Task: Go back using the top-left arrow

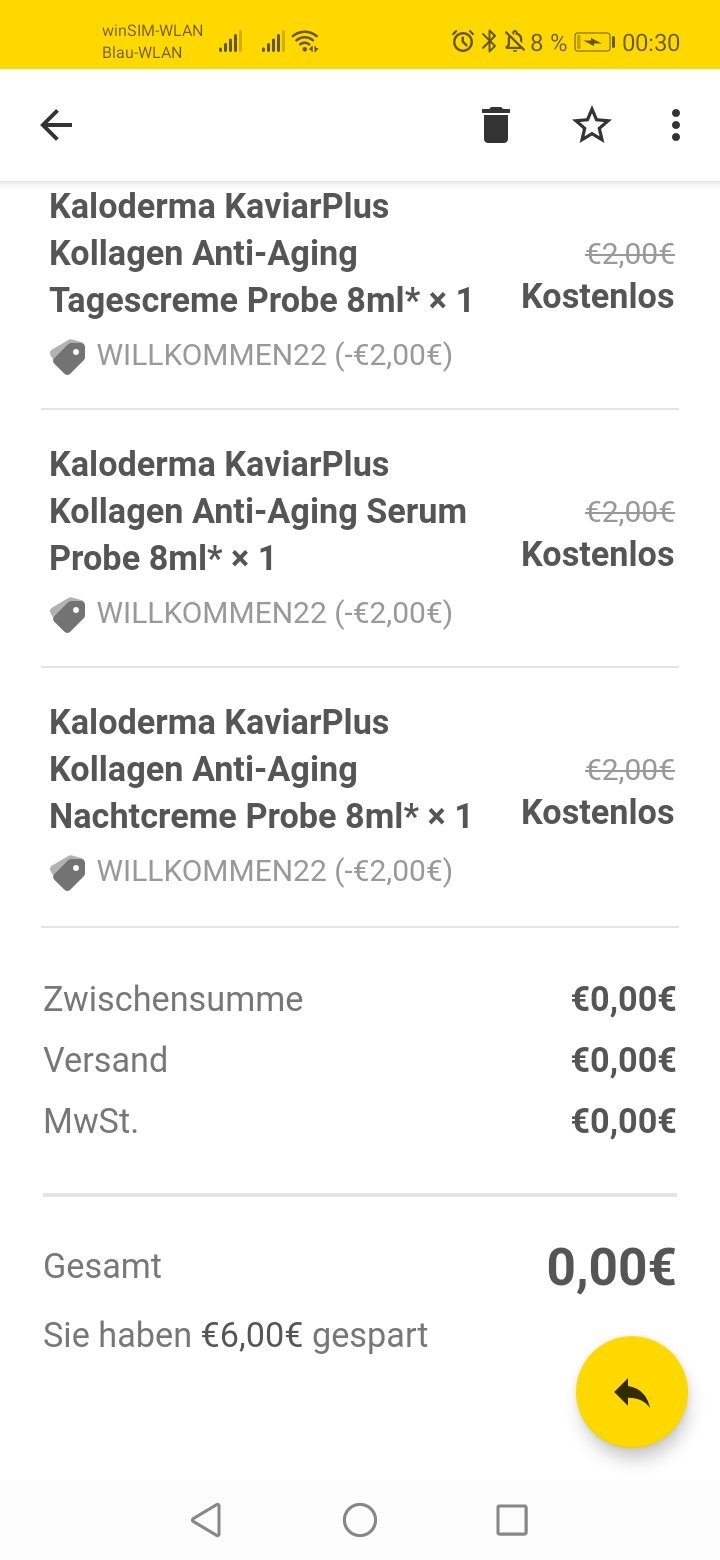Action: (56, 125)
